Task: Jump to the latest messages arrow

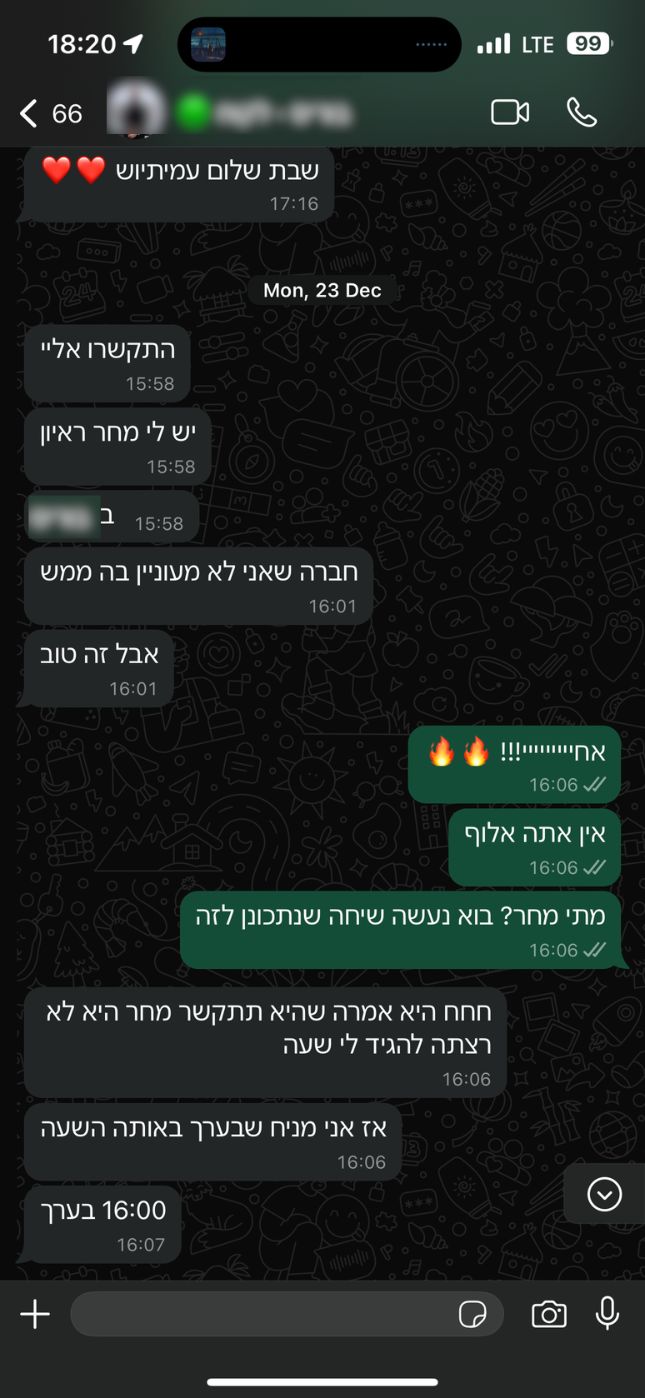Action: coord(604,1194)
